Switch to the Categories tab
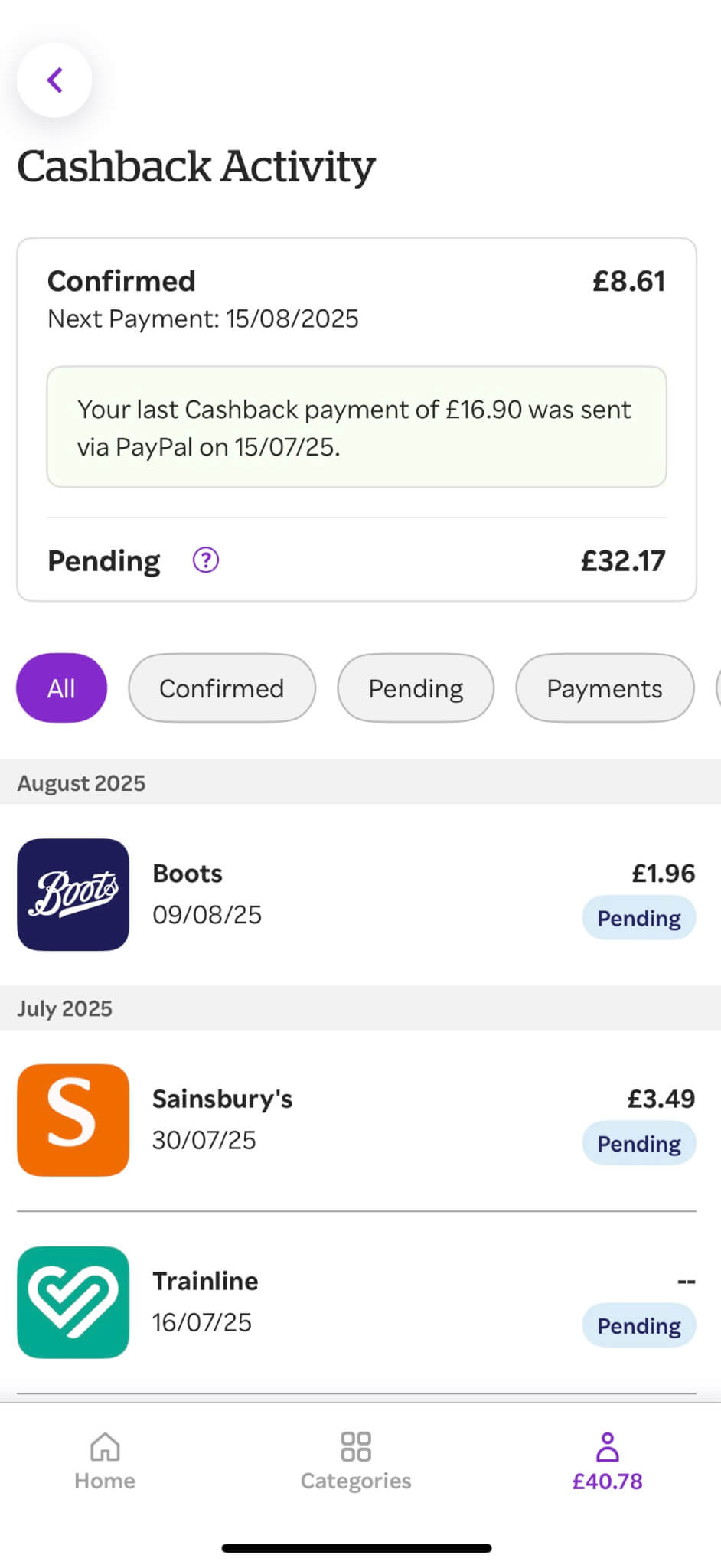The width and height of the screenshot is (721, 1568). [x=356, y=1461]
